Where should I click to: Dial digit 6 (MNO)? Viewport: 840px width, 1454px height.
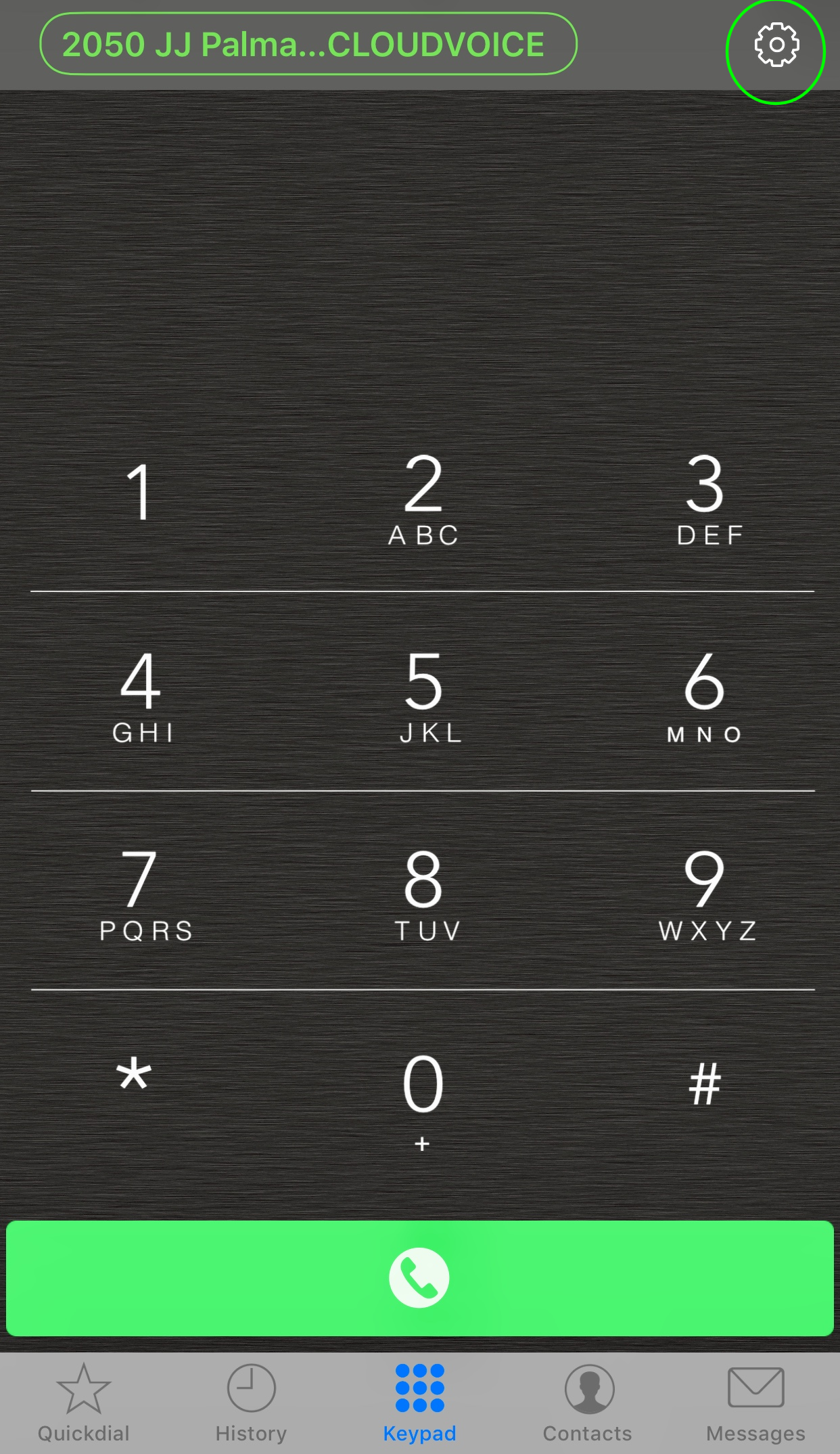[705, 697]
